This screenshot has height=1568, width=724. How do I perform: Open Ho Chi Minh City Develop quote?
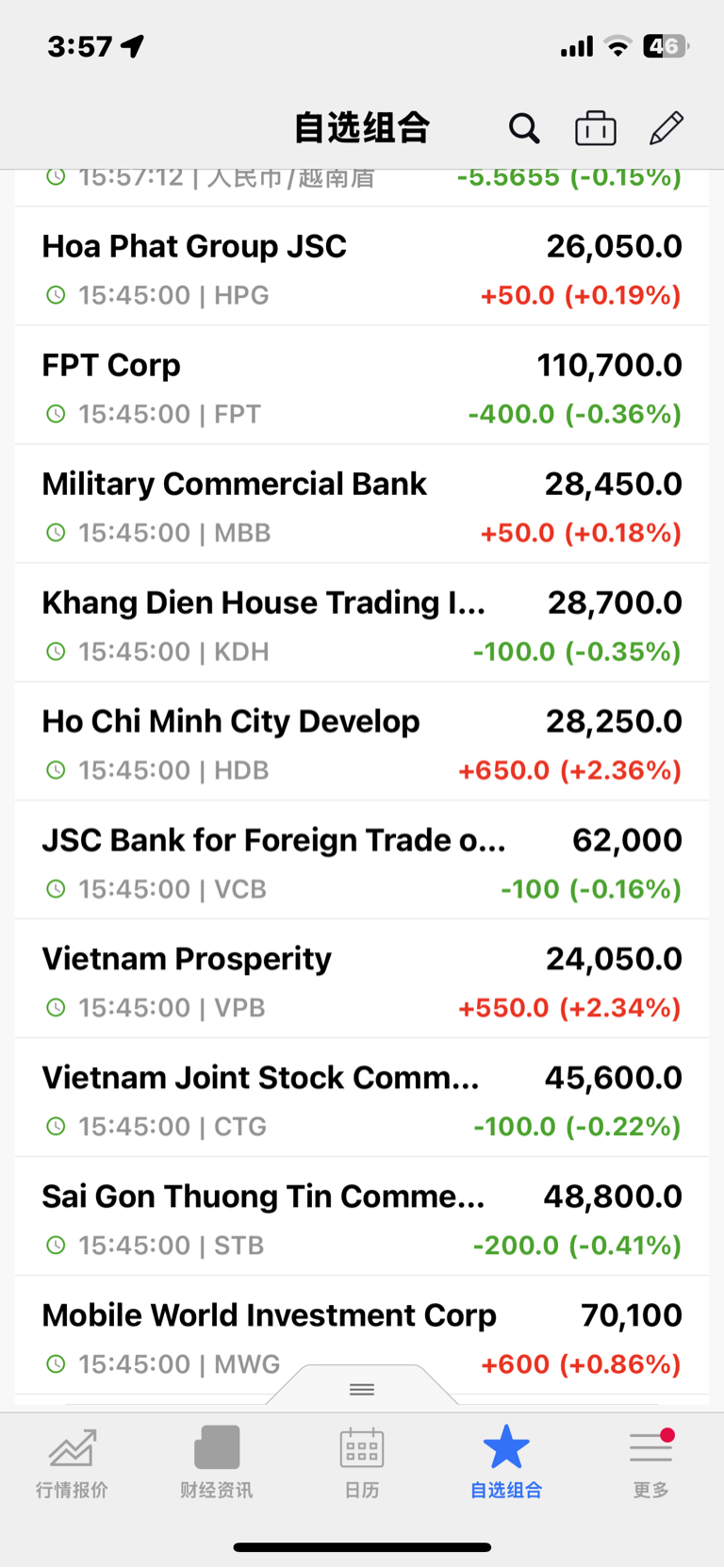coord(362,742)
